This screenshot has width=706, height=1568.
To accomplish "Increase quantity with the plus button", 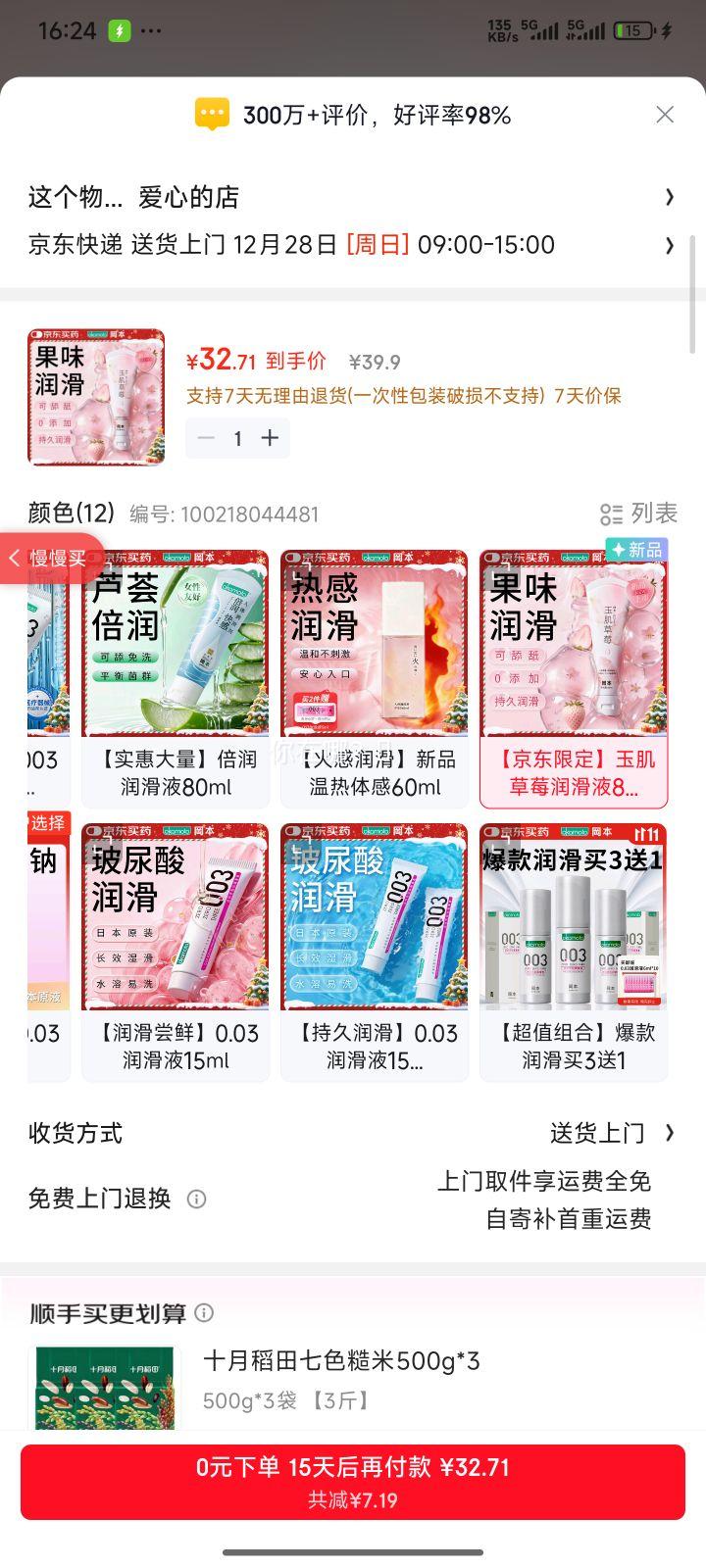I will click(269, 438).
